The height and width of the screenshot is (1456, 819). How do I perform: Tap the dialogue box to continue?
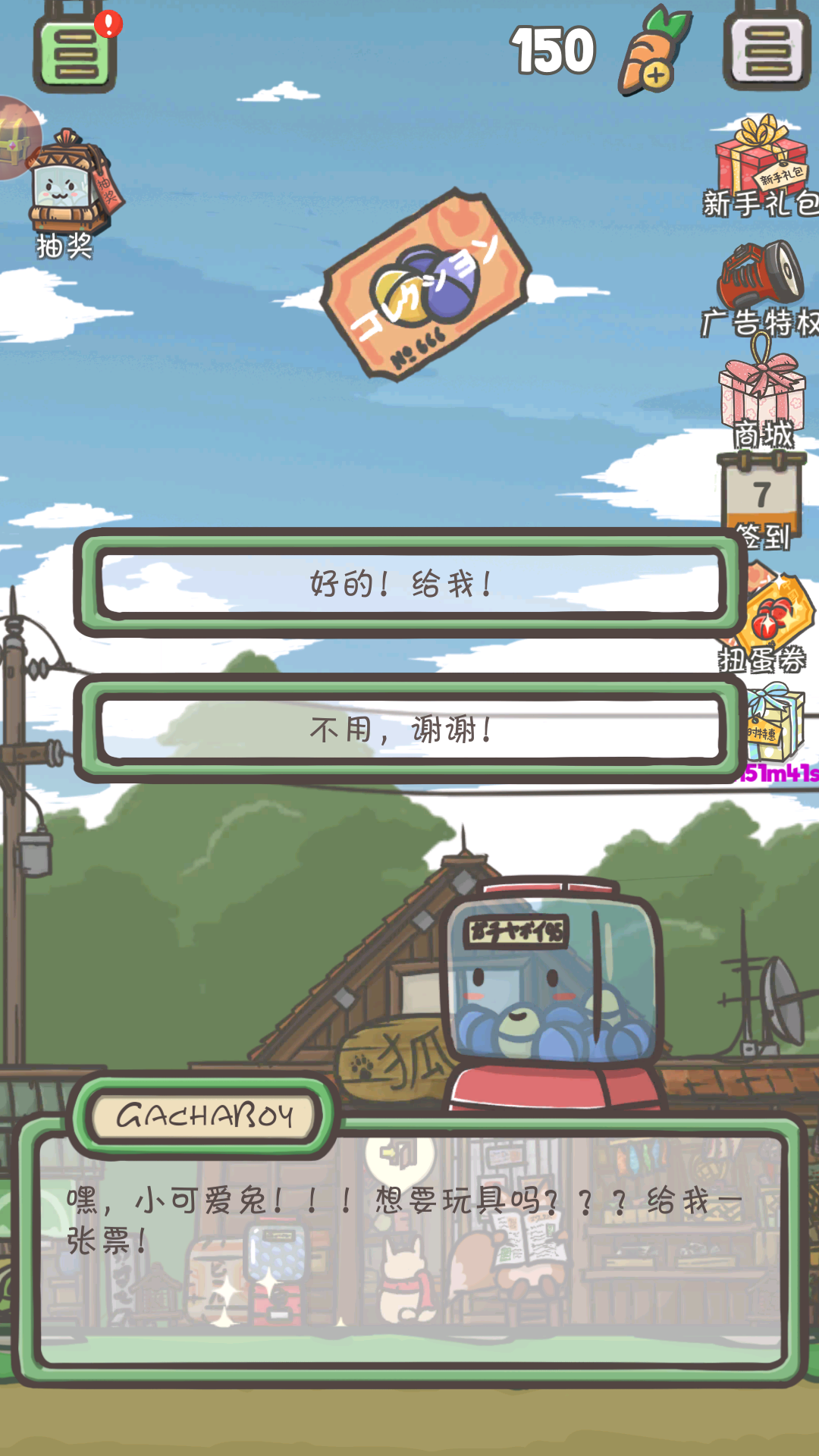[x=409, y=1251]
